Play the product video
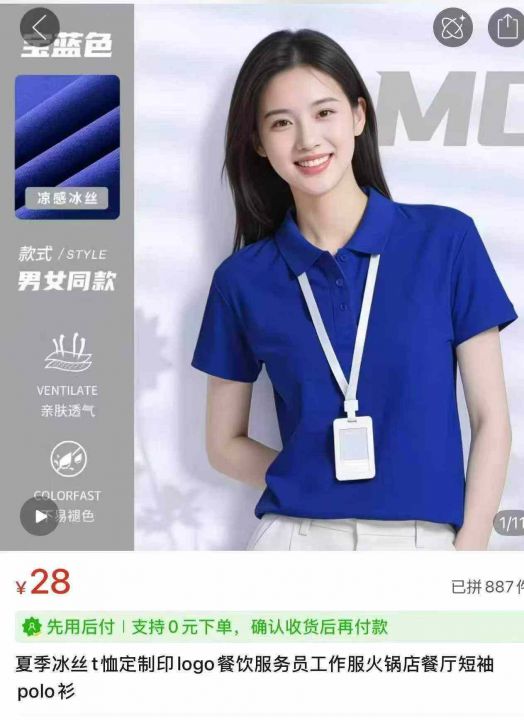 pyautogui.click(x=39, y=516)
